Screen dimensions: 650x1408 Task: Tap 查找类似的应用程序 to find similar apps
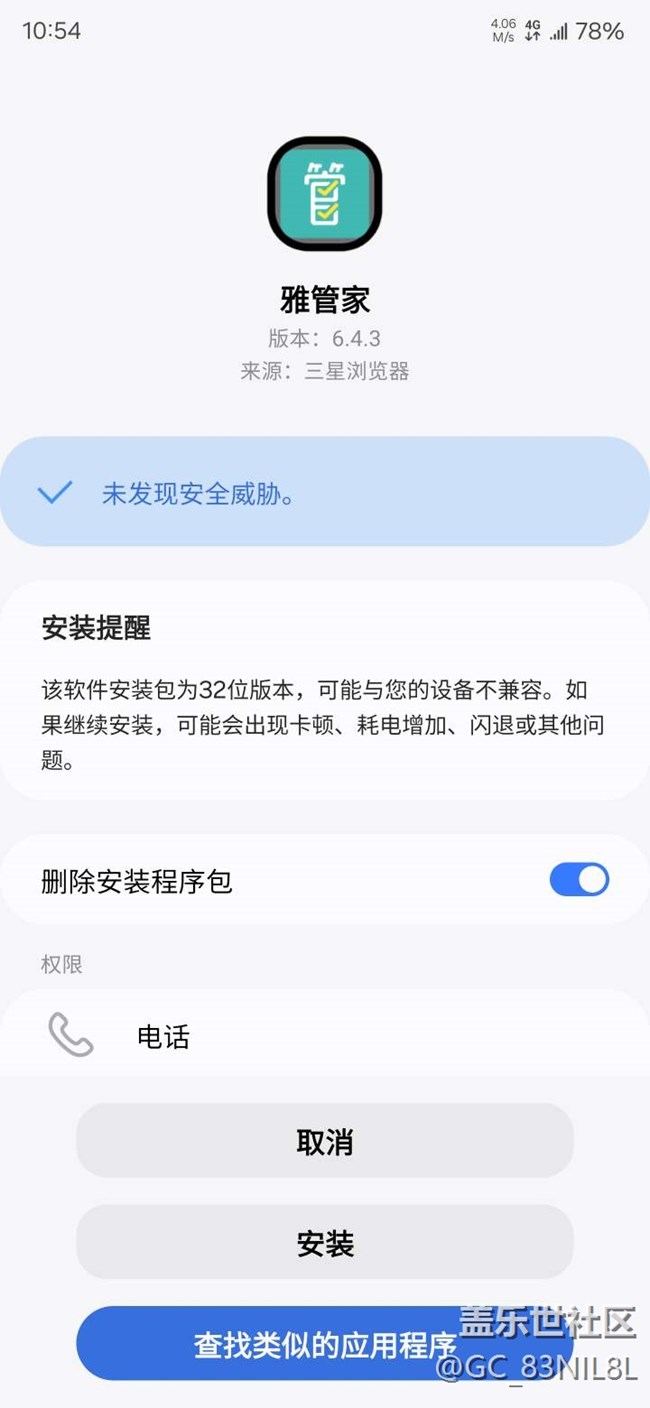tap(325, 1344)
